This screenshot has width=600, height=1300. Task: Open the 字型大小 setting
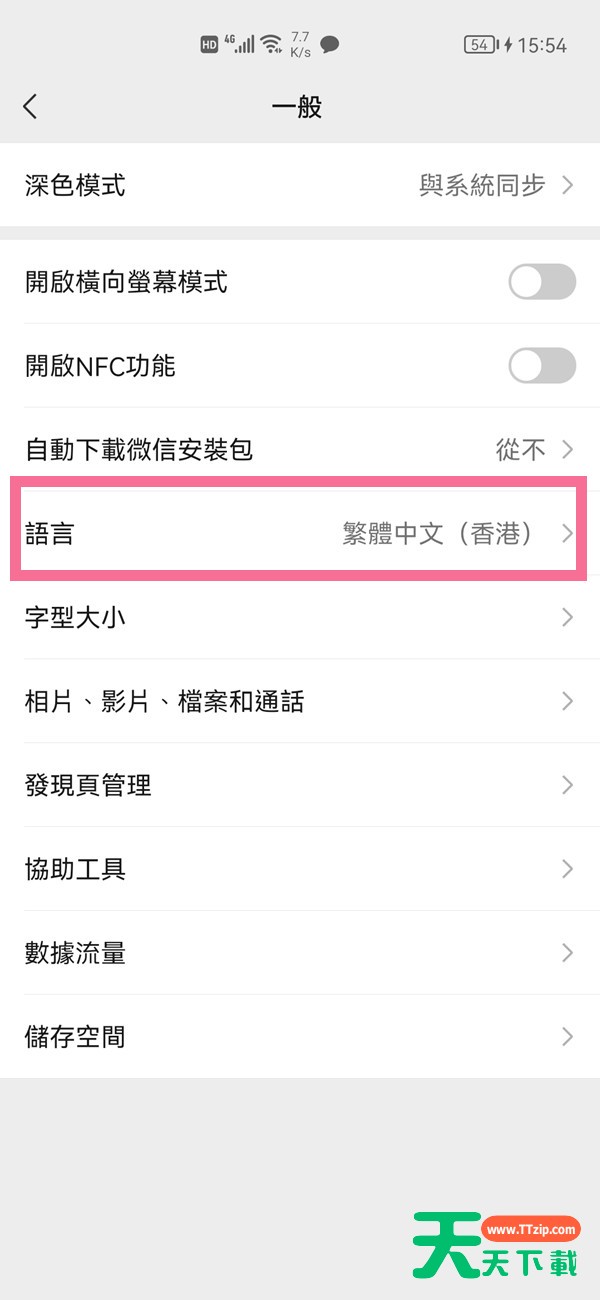click(300, 617)
